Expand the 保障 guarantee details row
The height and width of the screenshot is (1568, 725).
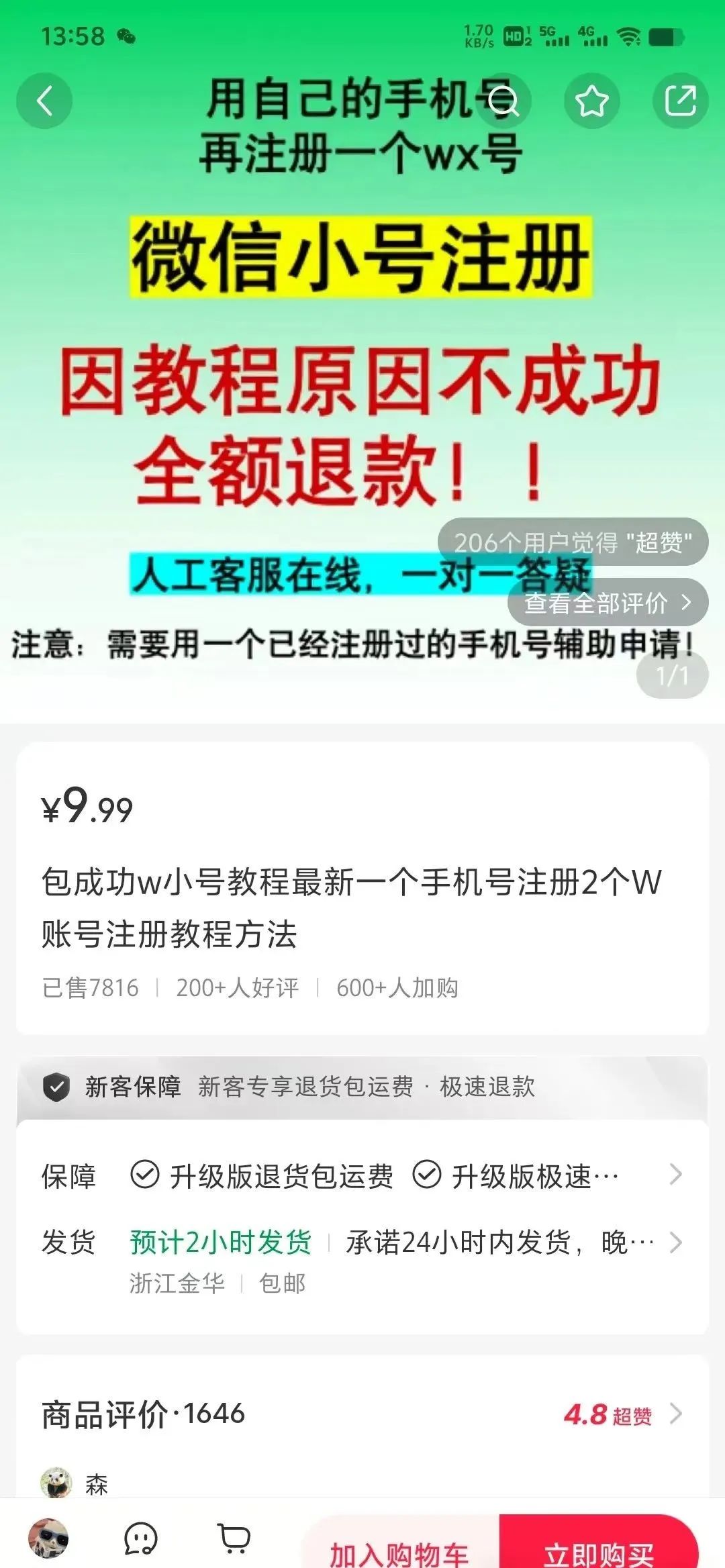coord(362,1175)
